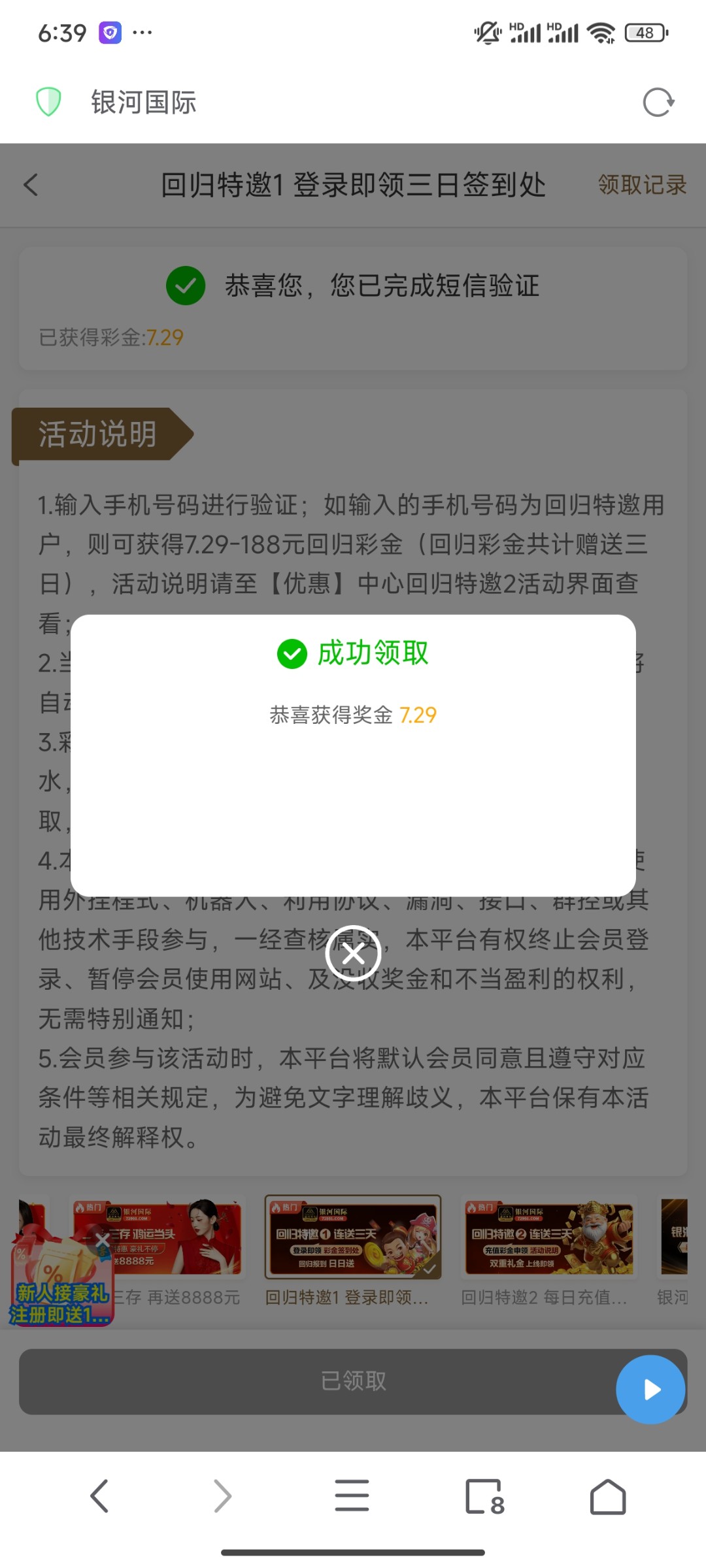Navigate back in the browser toolbar
The height and width of the screenshot is (1568, 706).
coord(99,1496)
